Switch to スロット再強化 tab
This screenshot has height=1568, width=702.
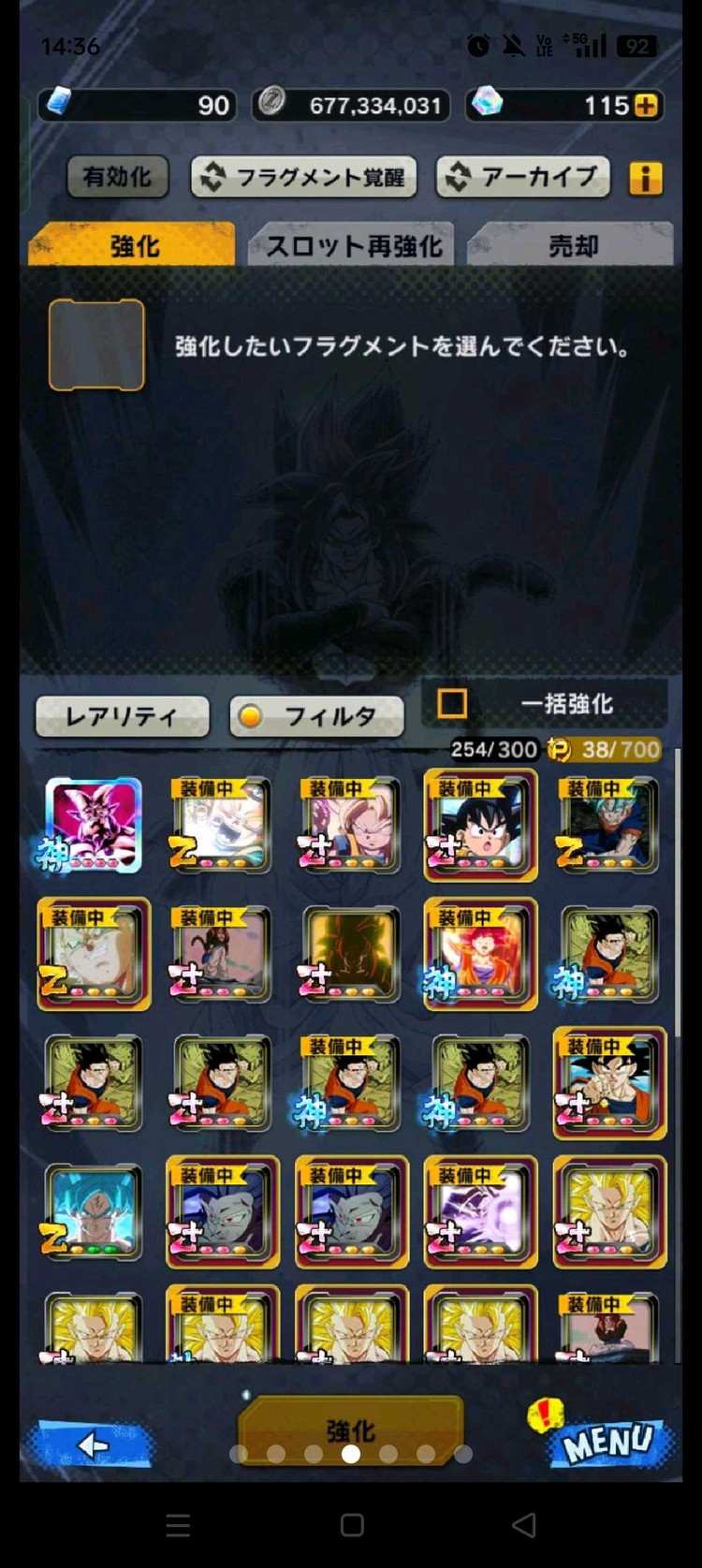(353, 246)
